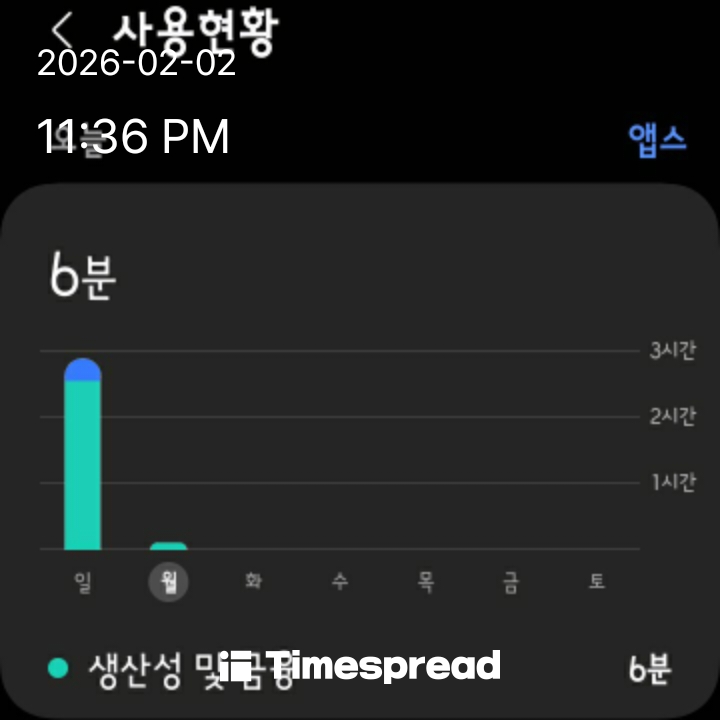Go back from the 사용현황 screen
This screenshot has height=720, width=720.
[64, 26]
